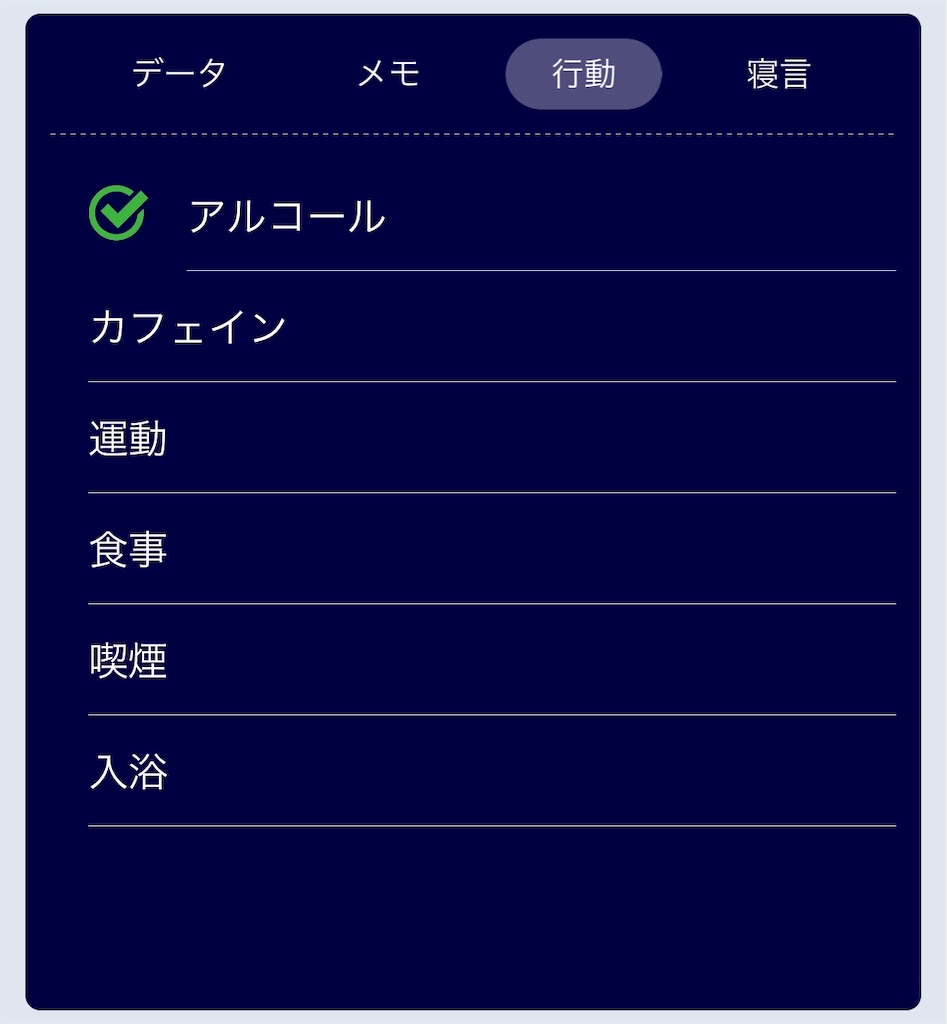Click the highlighted 行動 tab pill
The width and height of the screenshot is (947, 1024).
coord(582,72)
